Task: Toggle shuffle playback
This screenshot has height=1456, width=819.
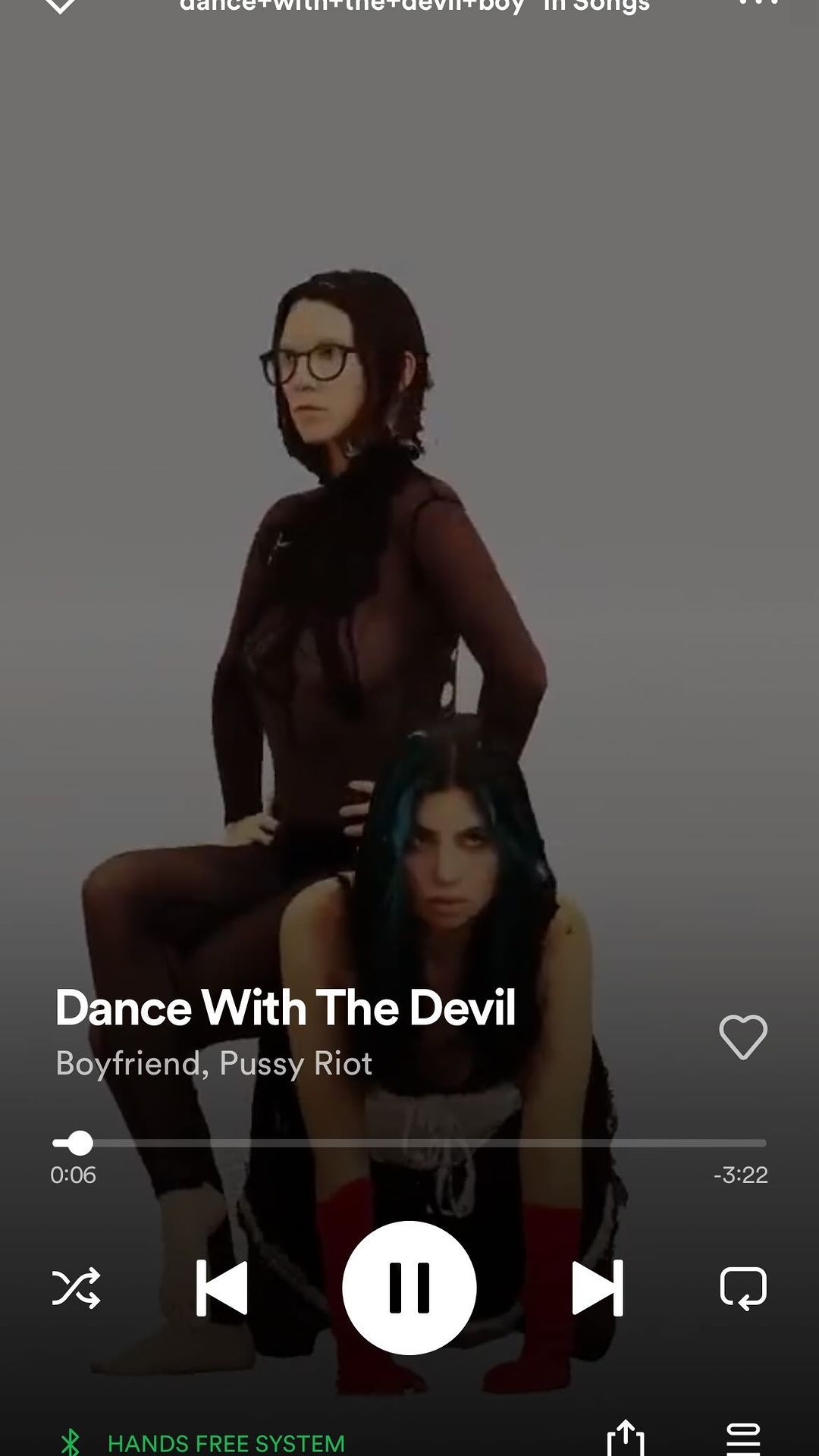Action: tap(76, 1288)
